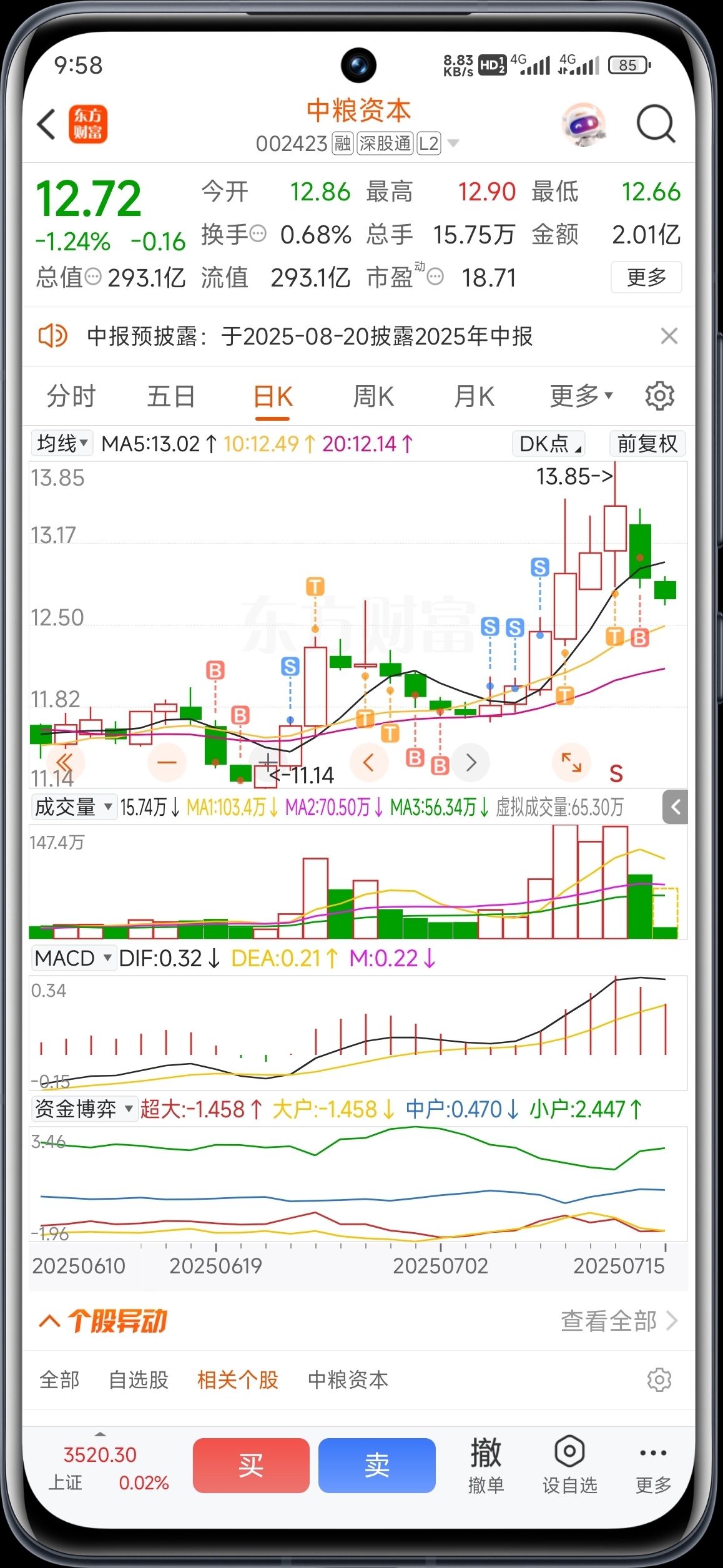This screenshot has height=1568, width=723.
Task: Open the robot assistant avatar
Action: point(583,124)
